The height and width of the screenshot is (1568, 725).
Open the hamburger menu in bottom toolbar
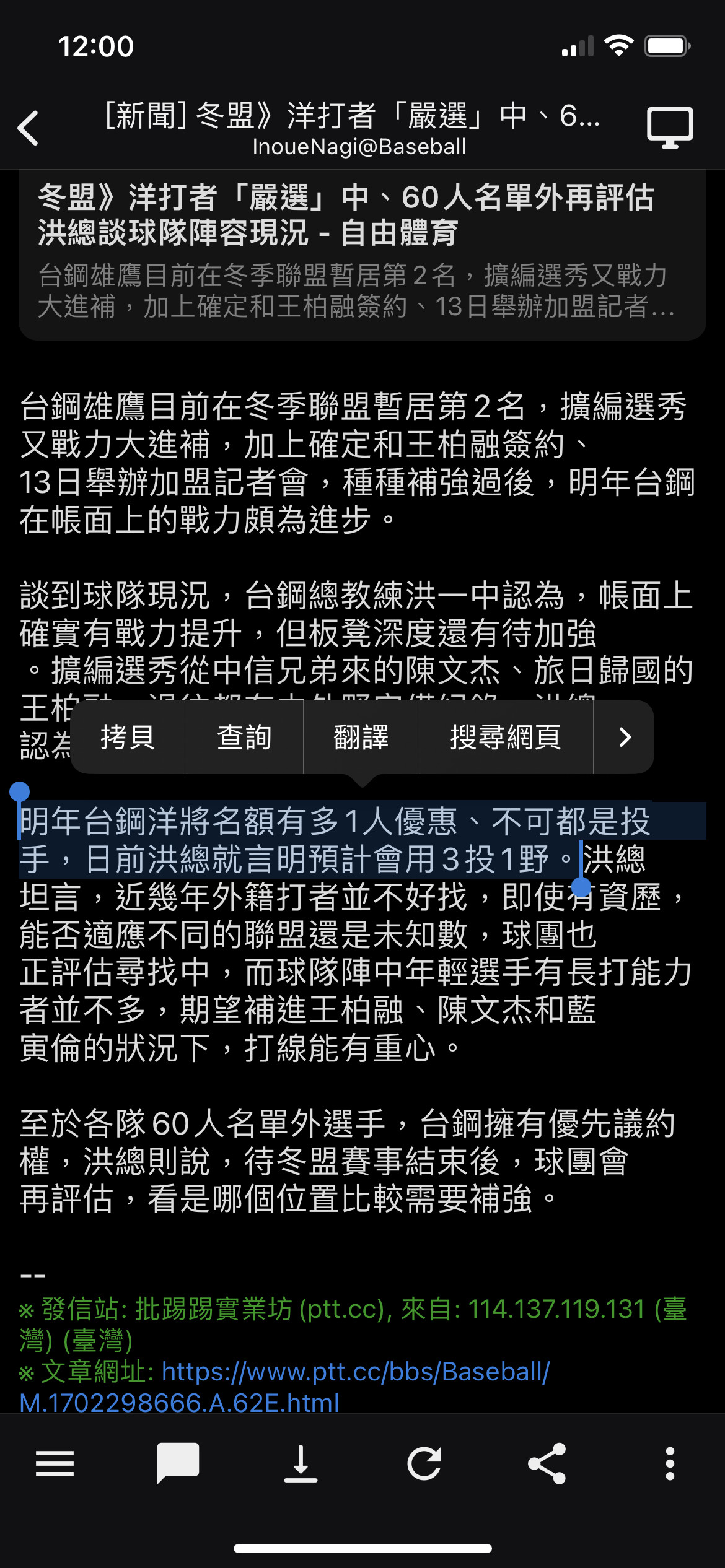55,1464
